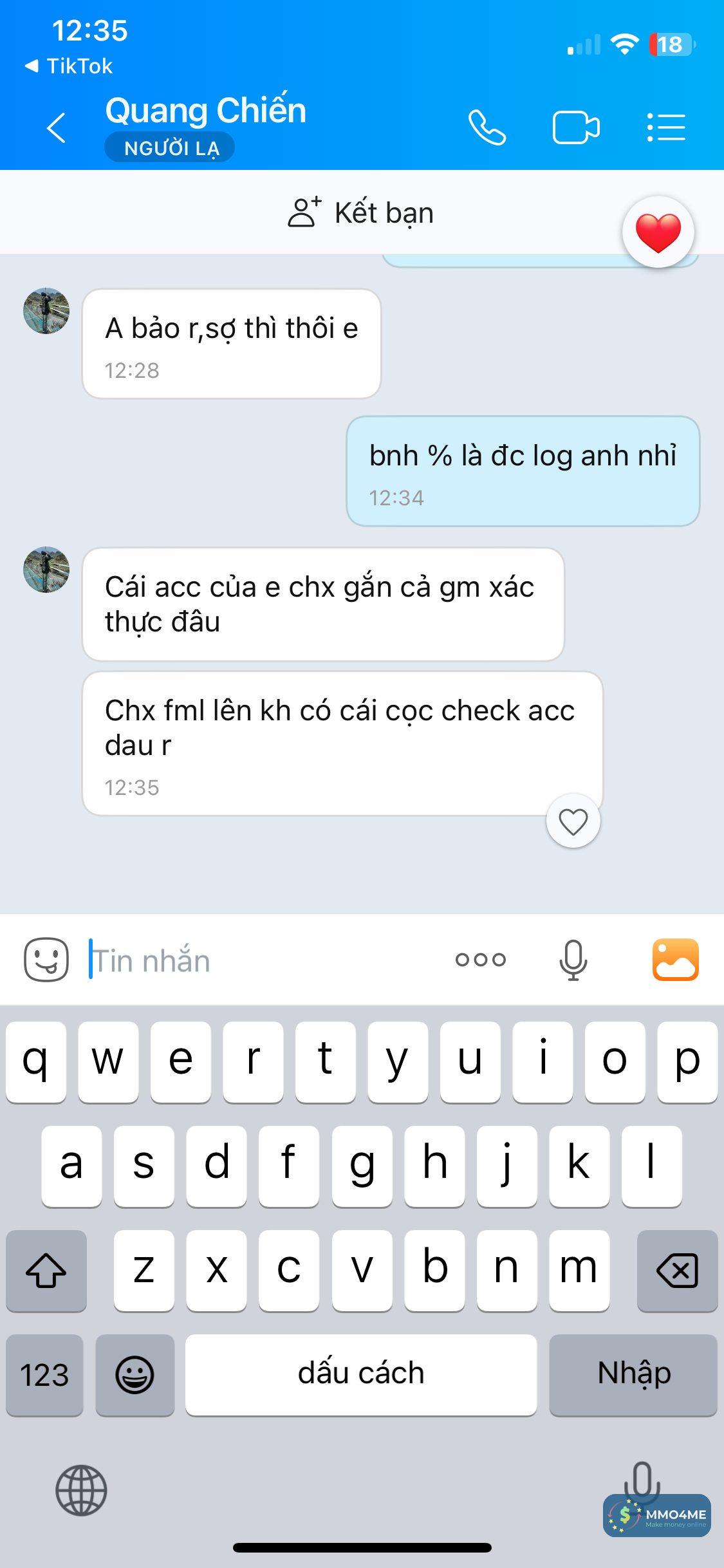Image resolution: width=724 pixels, height=1568 pixels.
Task: Open the sticker picker
Action: tap(46, 960)
